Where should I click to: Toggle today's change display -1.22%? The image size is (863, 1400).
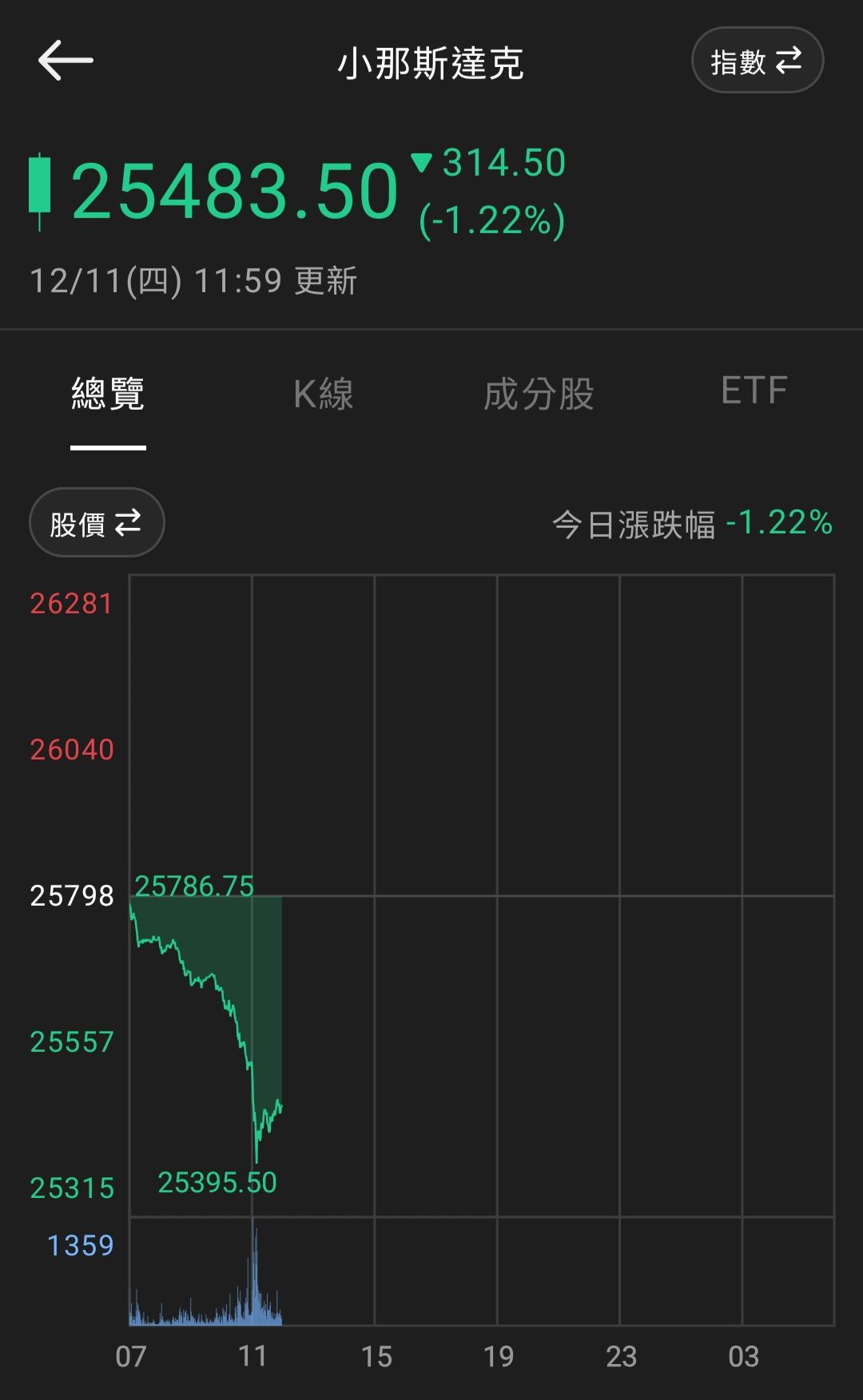click(x=695, y=525)
